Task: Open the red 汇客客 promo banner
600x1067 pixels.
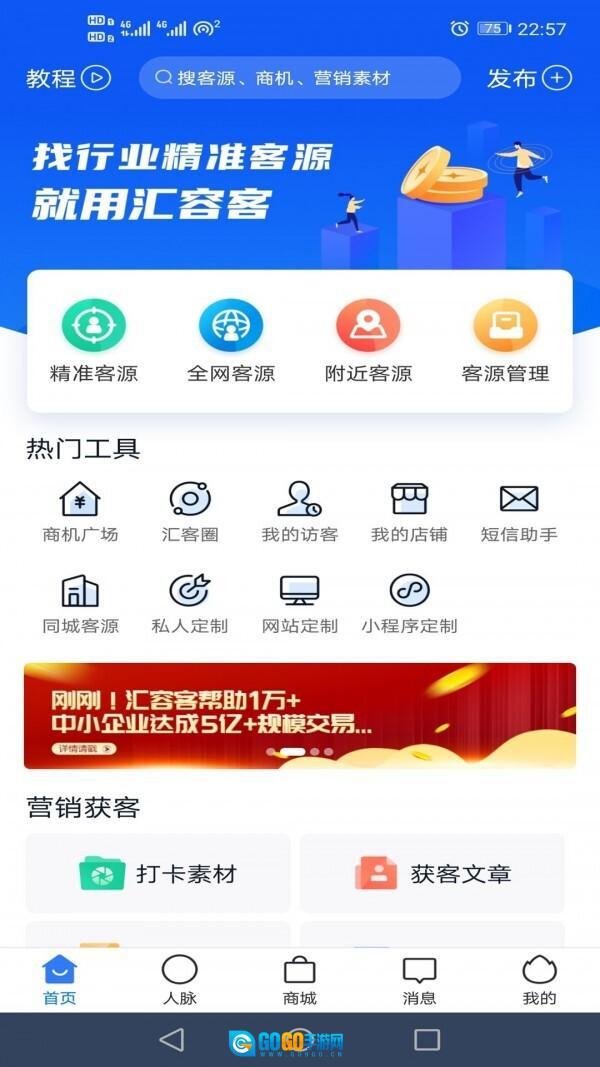Action: click(x=299, y=715)
